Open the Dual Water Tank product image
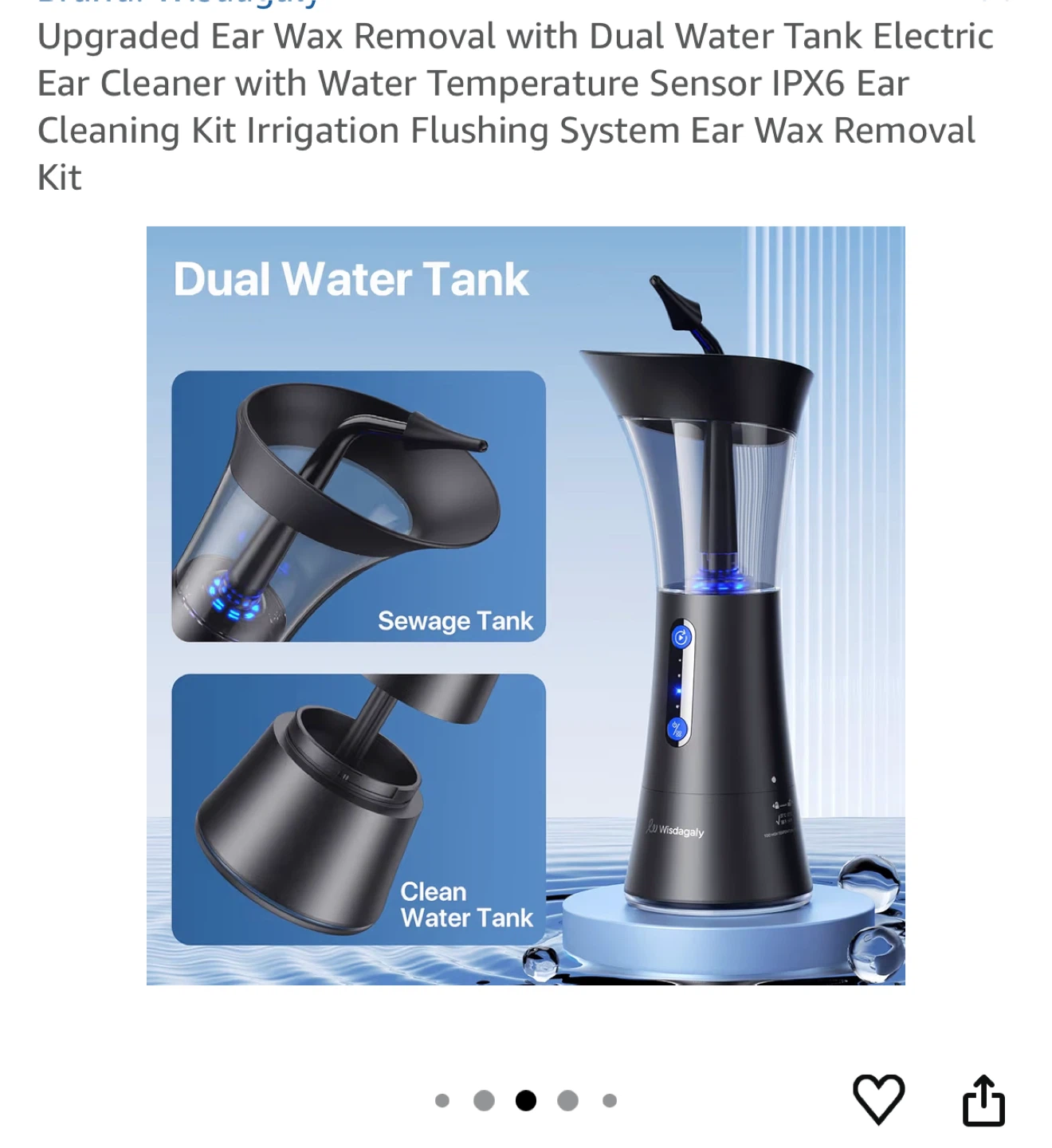This screenshot has width=1052, height=1148. coord(525,606)
